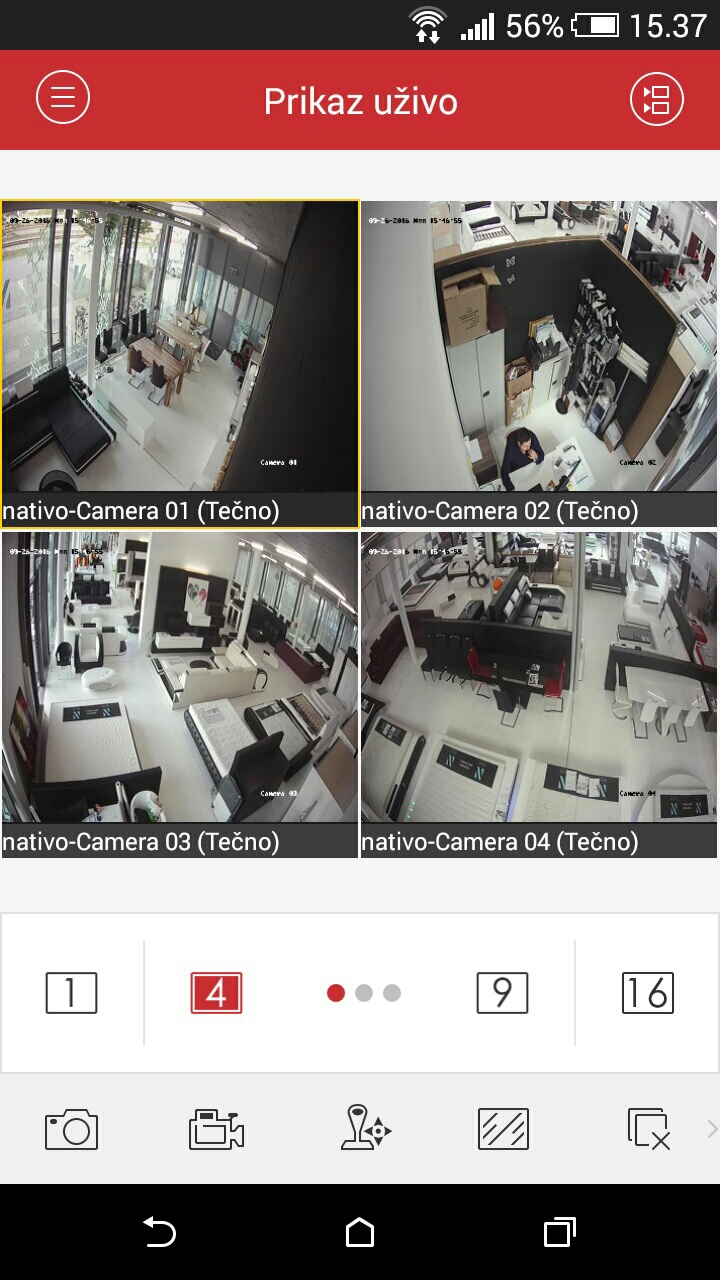Switch to single-window layout
Image resolution: width=720 pixels, height=1280 pixels.
tap(71, 993)
